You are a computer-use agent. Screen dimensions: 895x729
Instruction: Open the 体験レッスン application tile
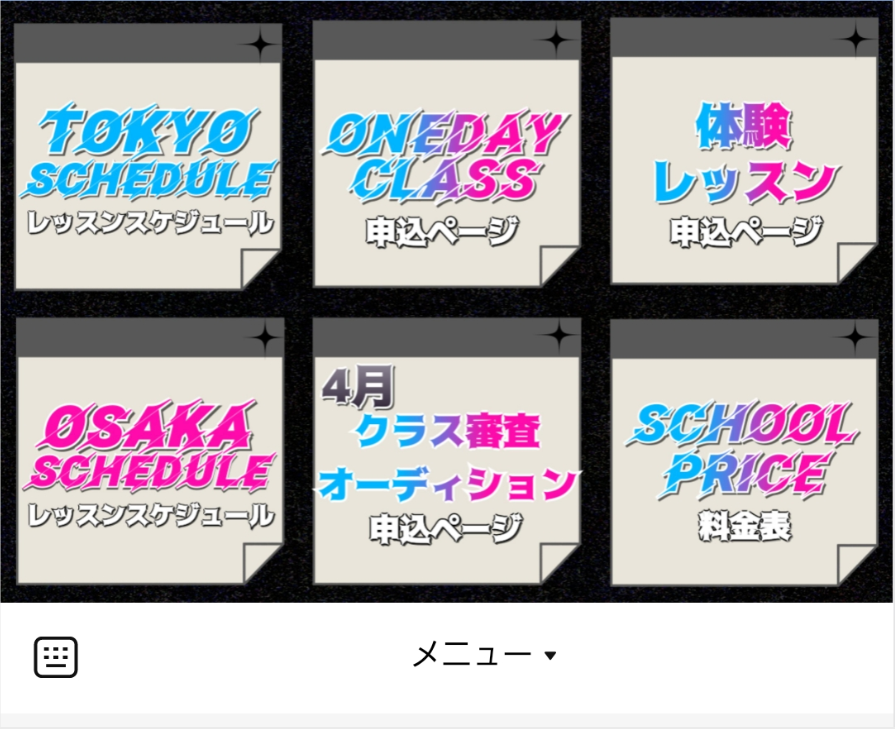pos(744,160)
